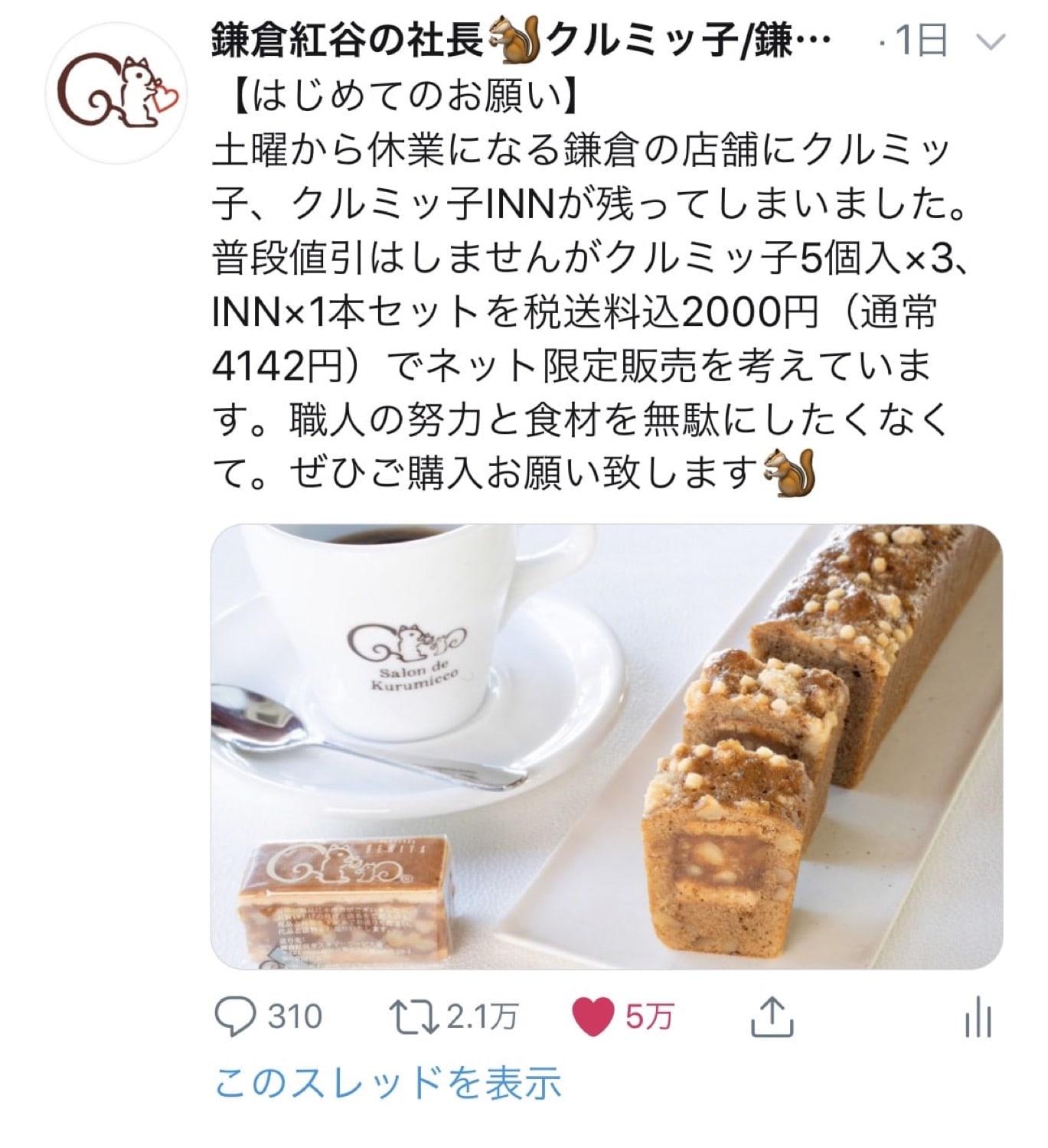Retweet the post with 2.1万 retweets

click(414, 1017)
